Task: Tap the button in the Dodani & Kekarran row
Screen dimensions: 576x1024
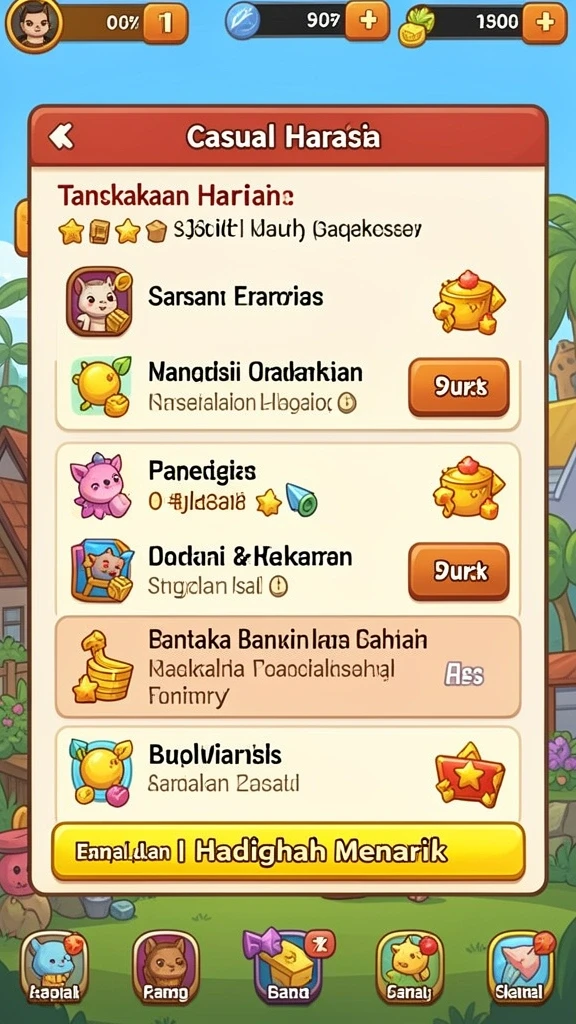Action: click(458, 571)
